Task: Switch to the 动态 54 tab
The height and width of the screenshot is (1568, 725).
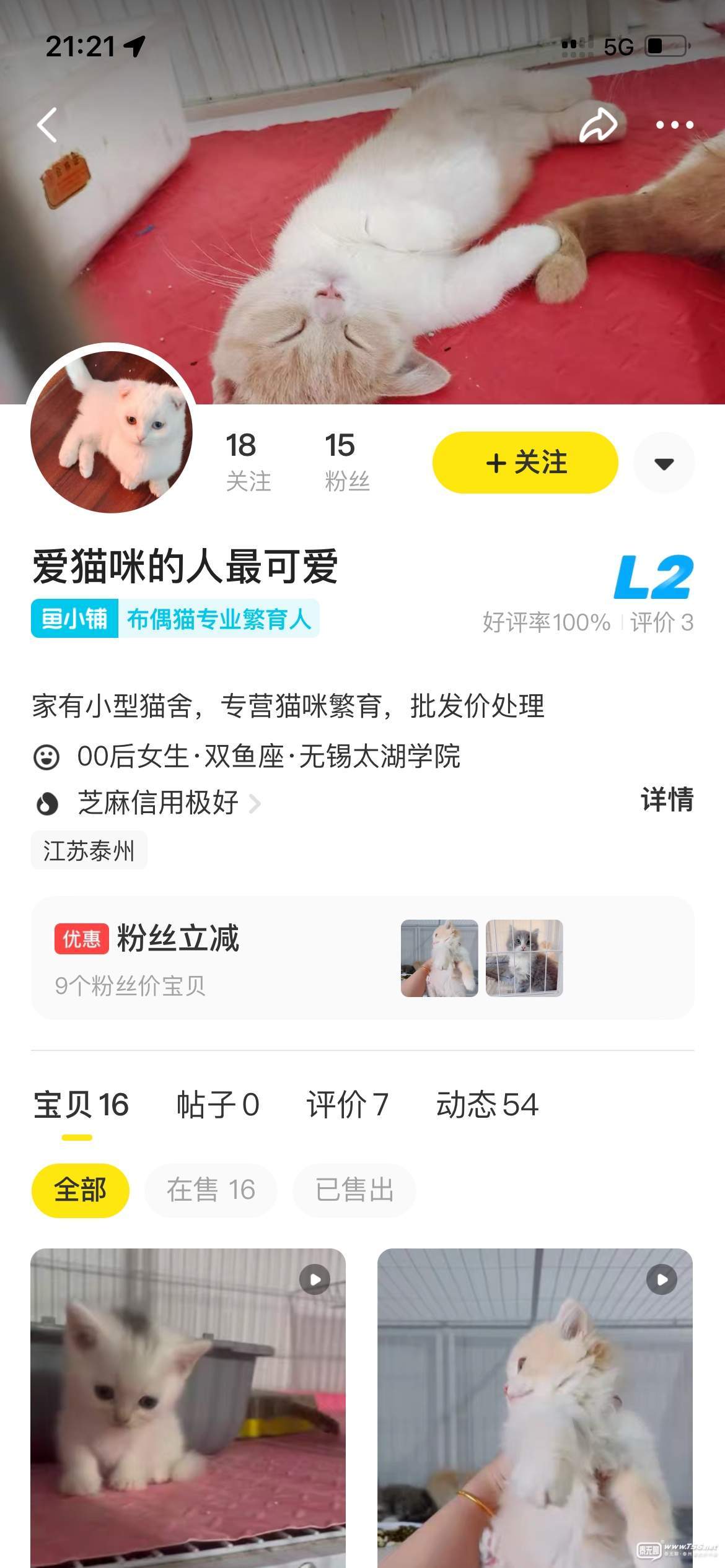Action: click(487, 1105)
